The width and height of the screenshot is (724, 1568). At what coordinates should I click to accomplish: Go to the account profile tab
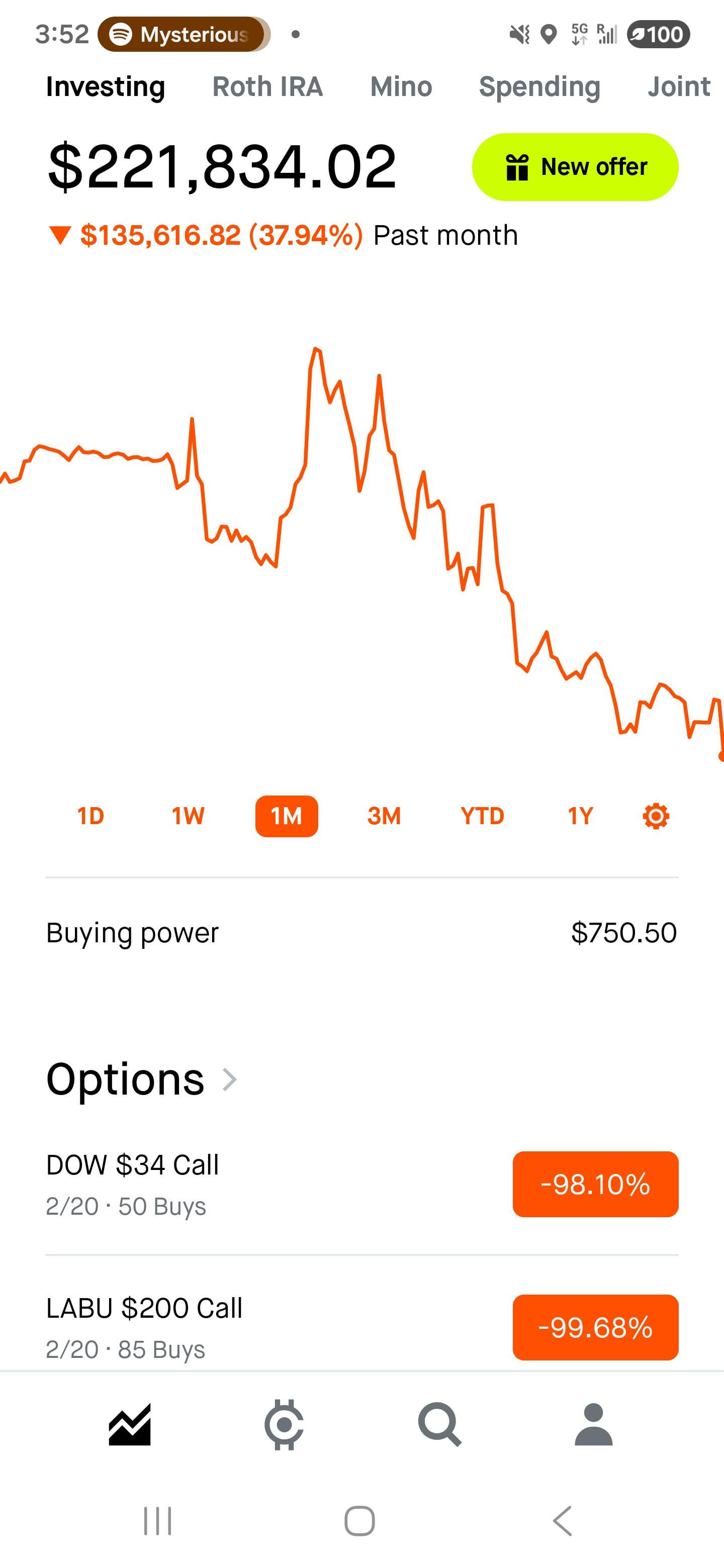click(x=593, y=1424)
